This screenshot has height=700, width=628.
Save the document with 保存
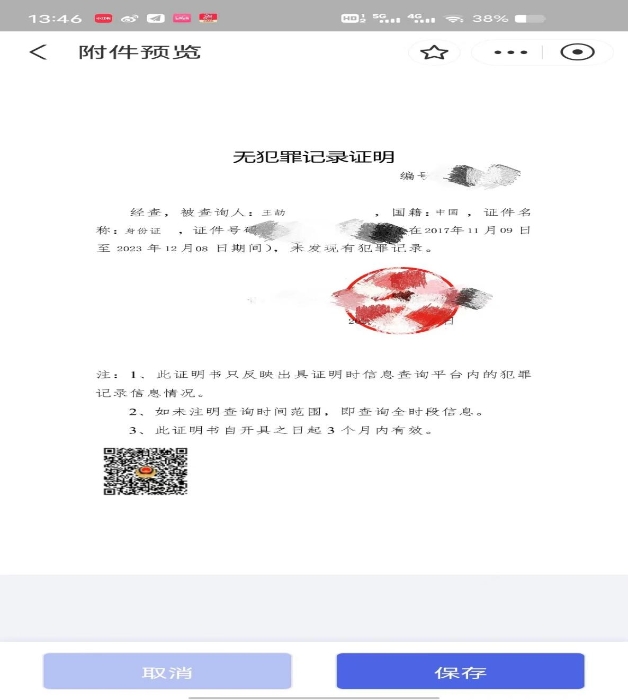point(460,671)
